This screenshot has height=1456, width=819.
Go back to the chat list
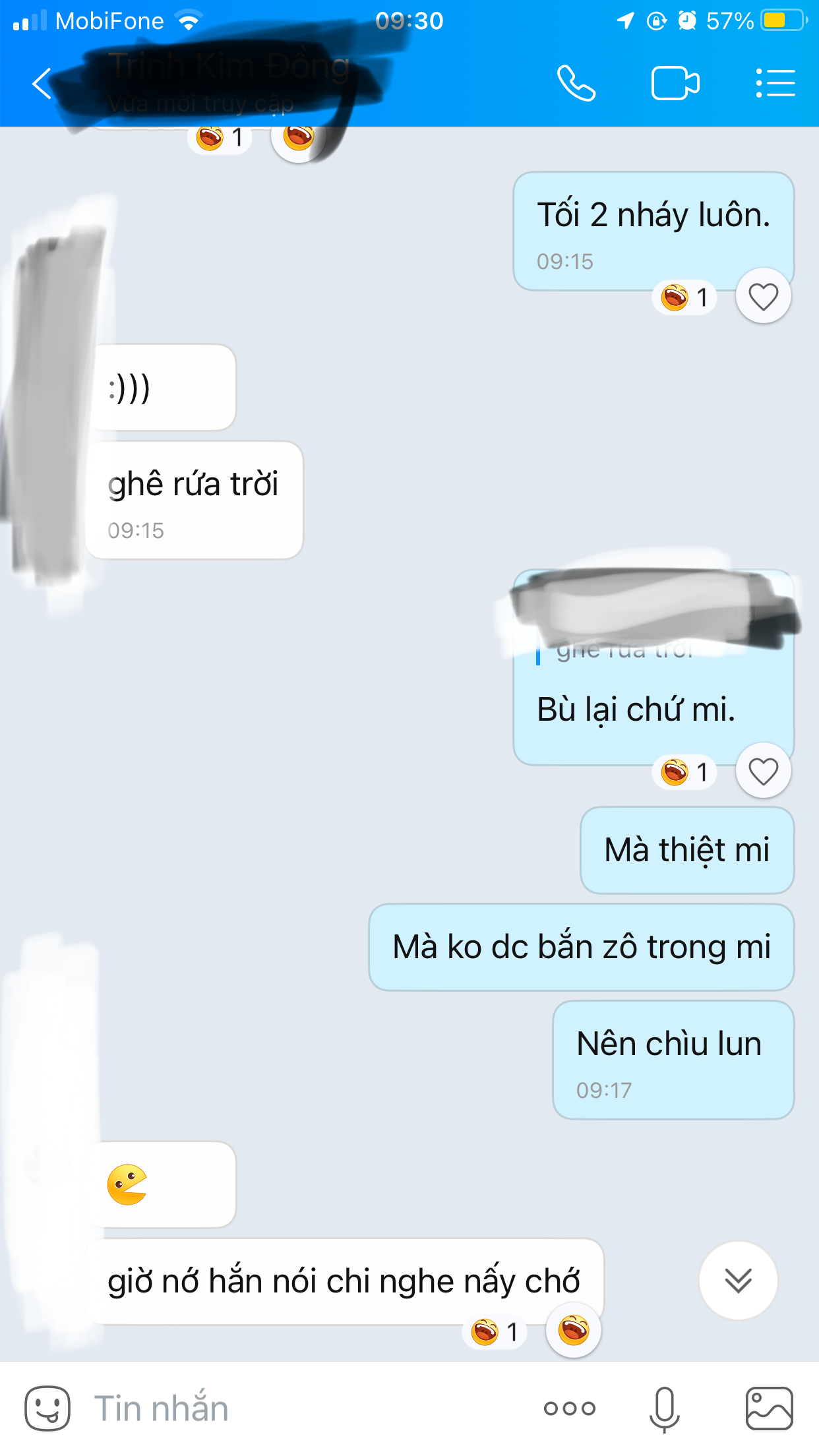click(x=42, y=84)
